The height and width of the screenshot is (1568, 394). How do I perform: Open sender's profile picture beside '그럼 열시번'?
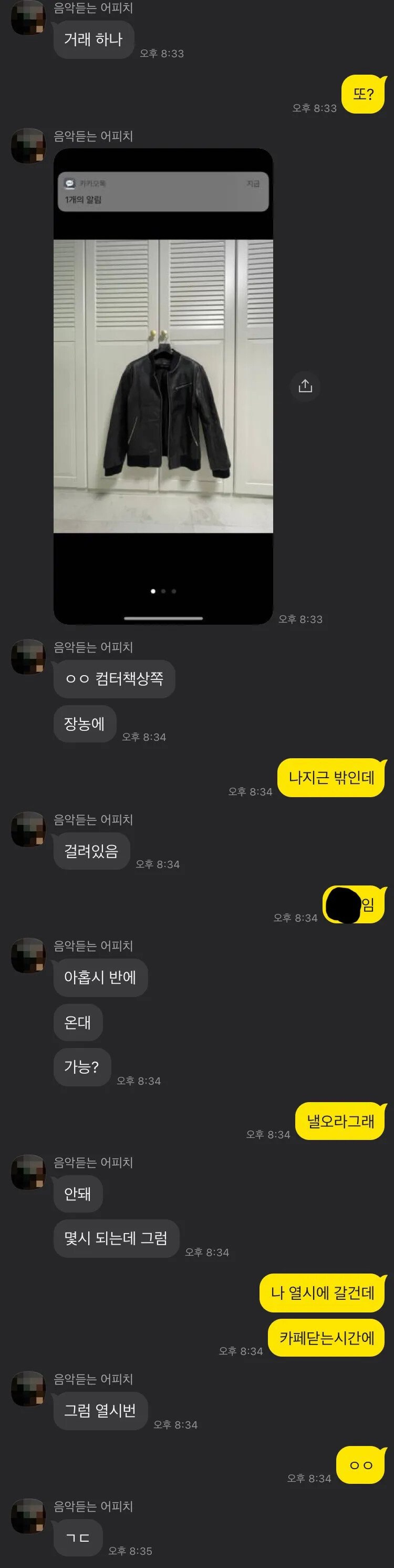click(28, 1389)
